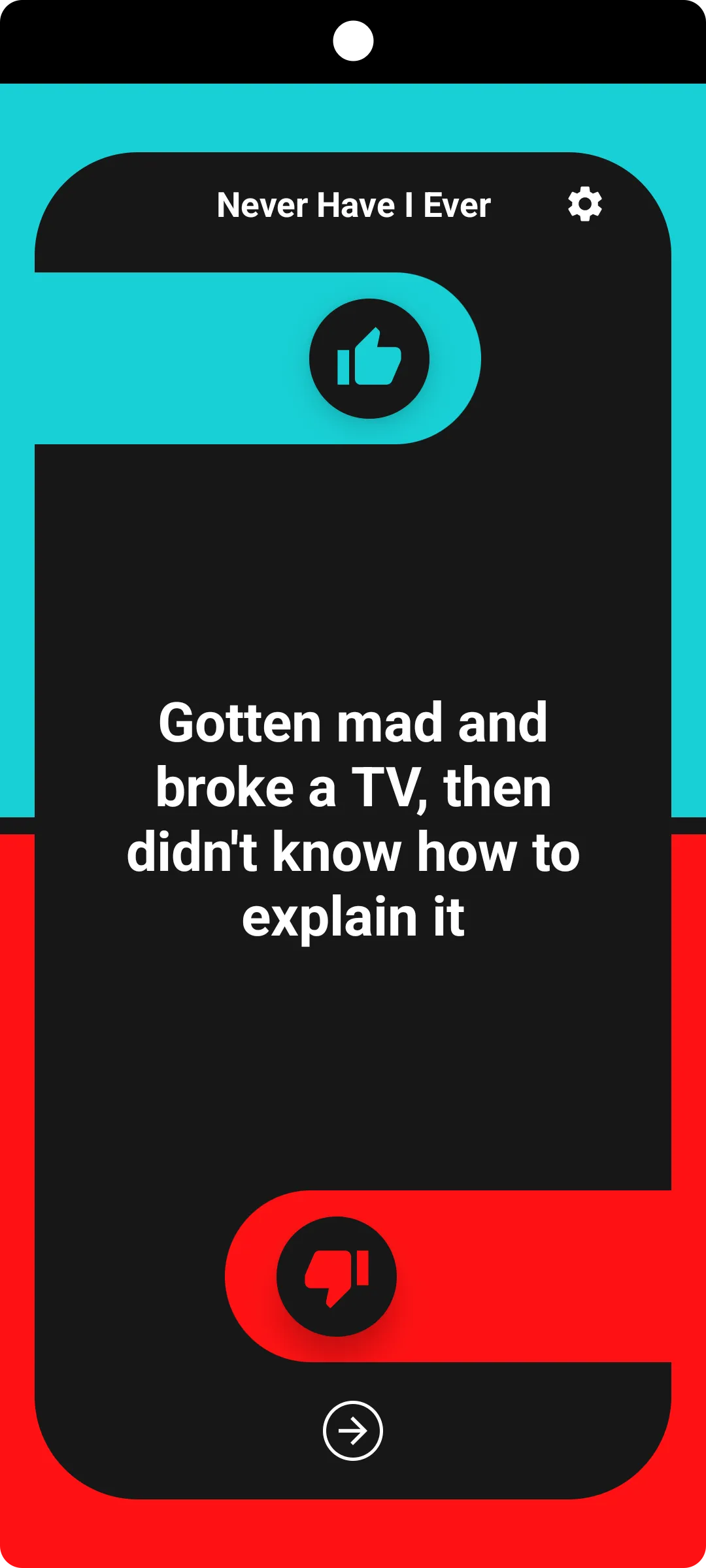Tap the thumbs down button
Viewport: 706px width, 1568px height.
pos(337,1276)
